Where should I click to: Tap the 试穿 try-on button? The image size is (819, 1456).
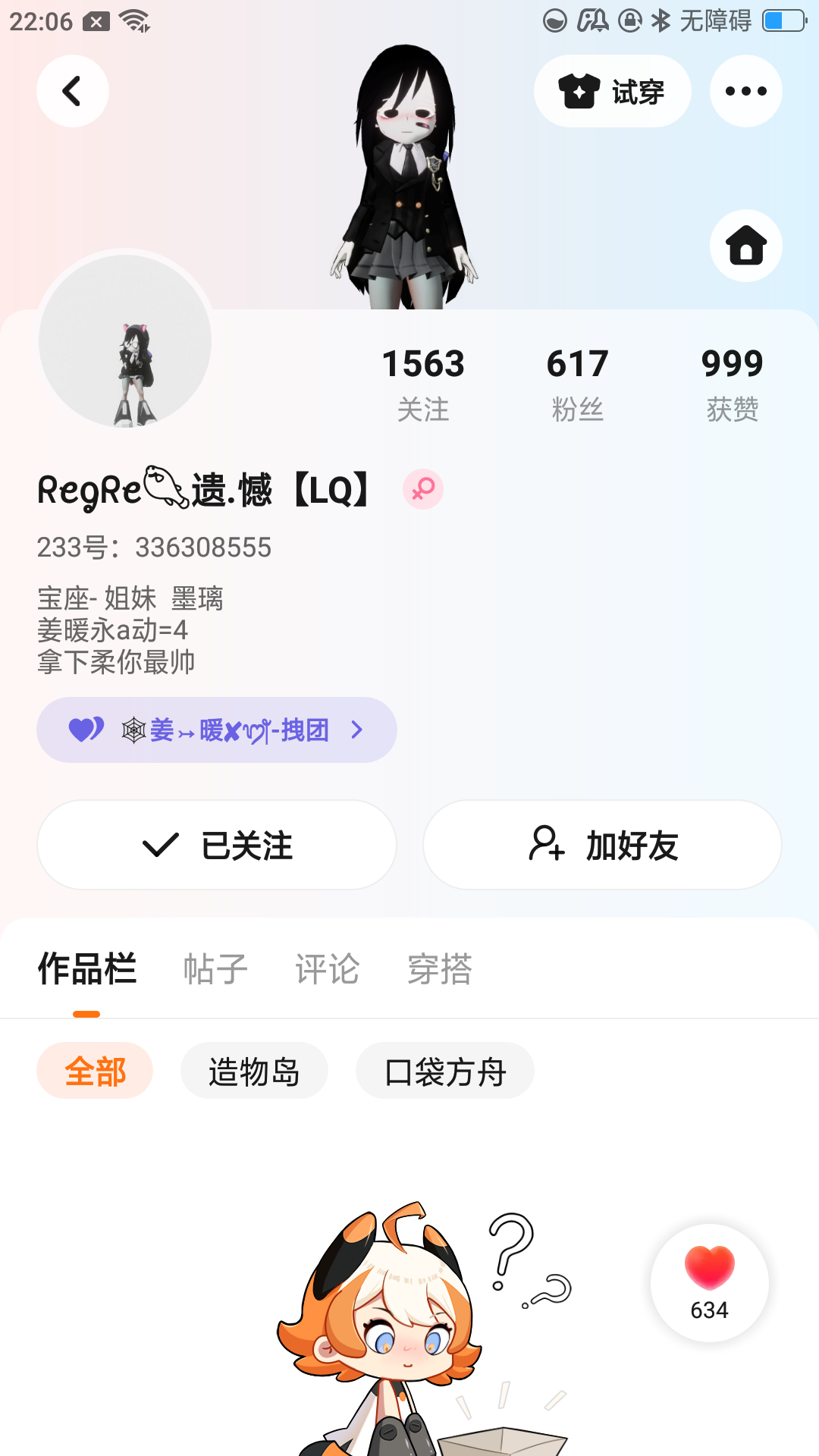pos(612,91)
